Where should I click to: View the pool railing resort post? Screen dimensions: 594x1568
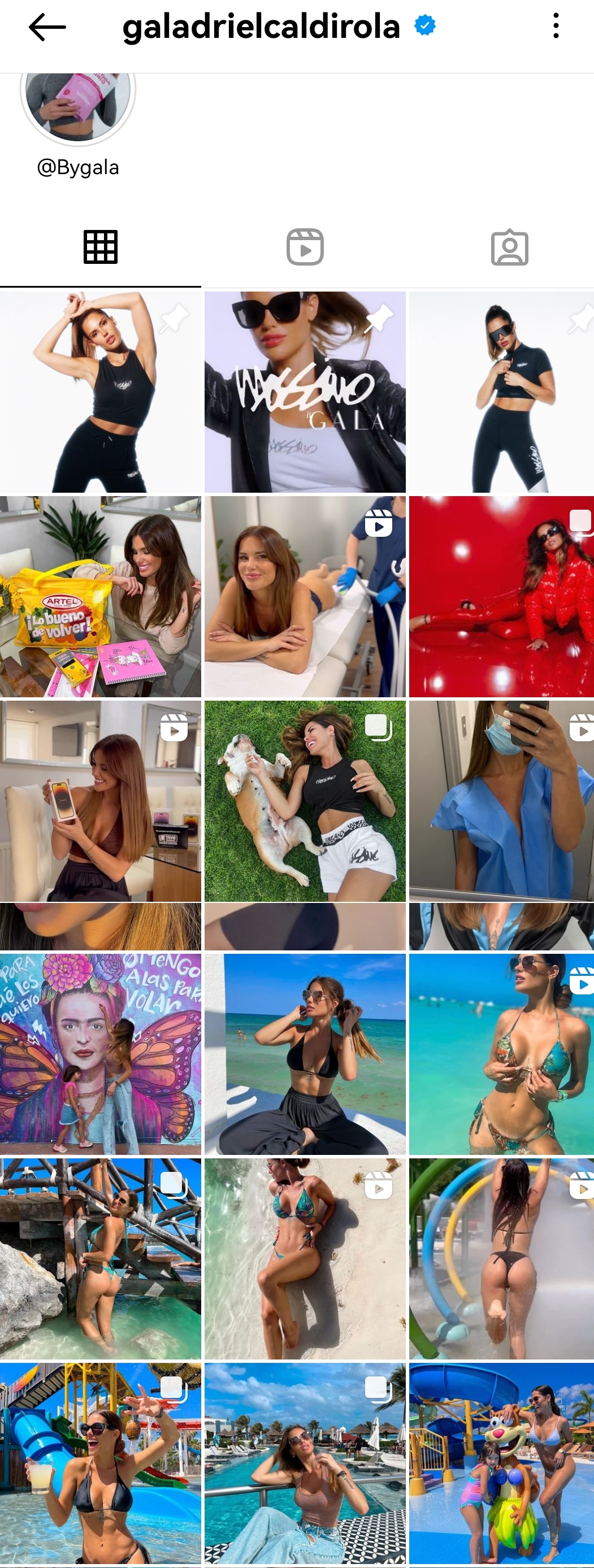305,1463
